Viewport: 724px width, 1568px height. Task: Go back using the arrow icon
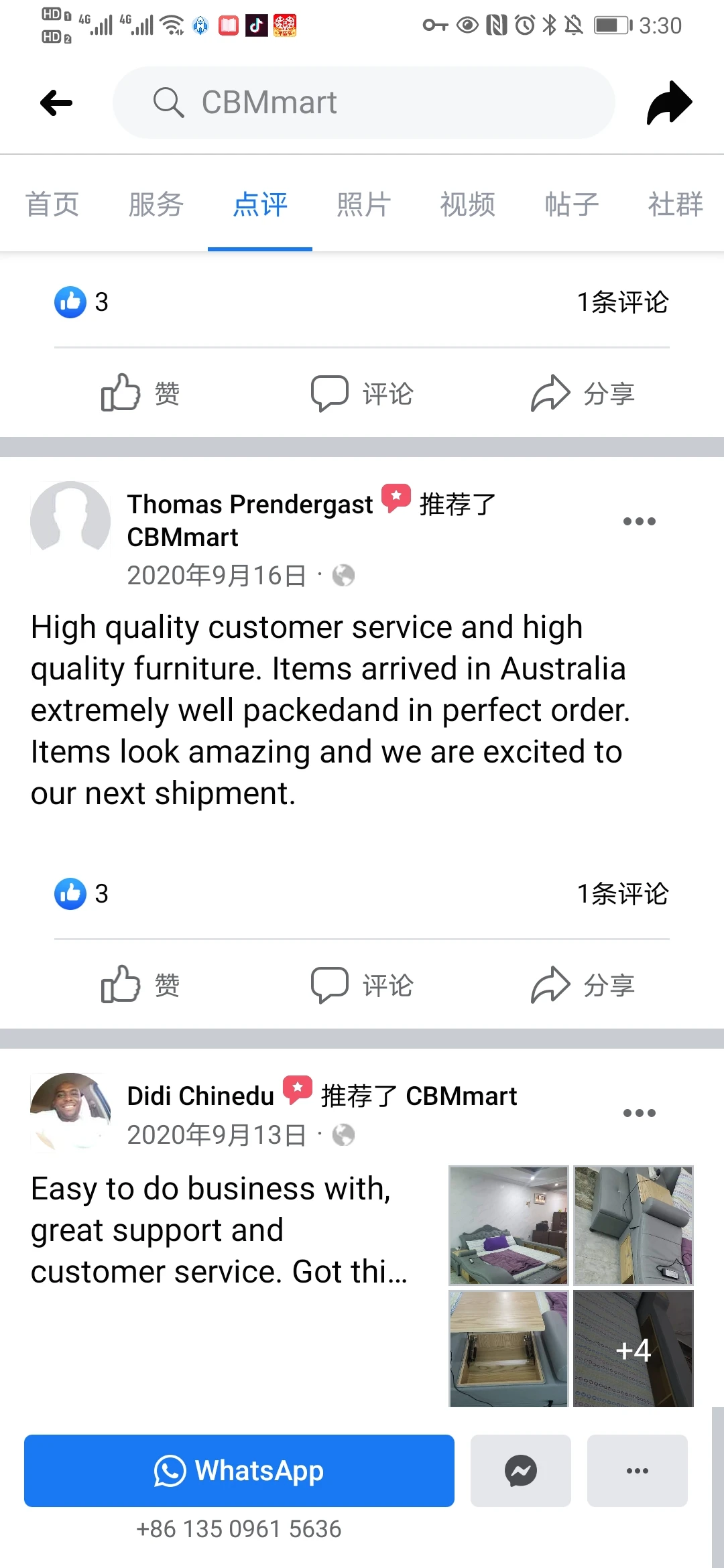[x=56, y=103]
